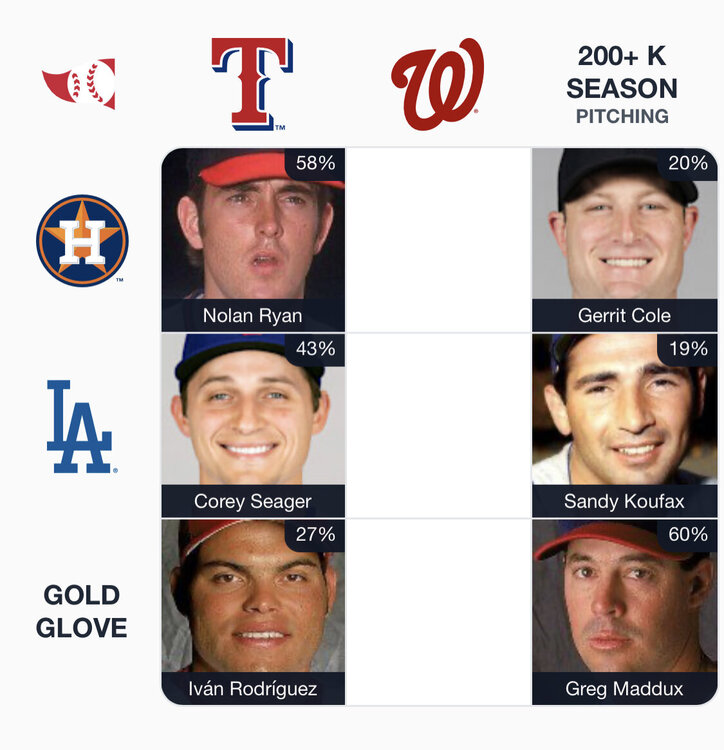Open the Greg Maddux cell
Viewport: 724px width, 750px height.
pos(624,612)
